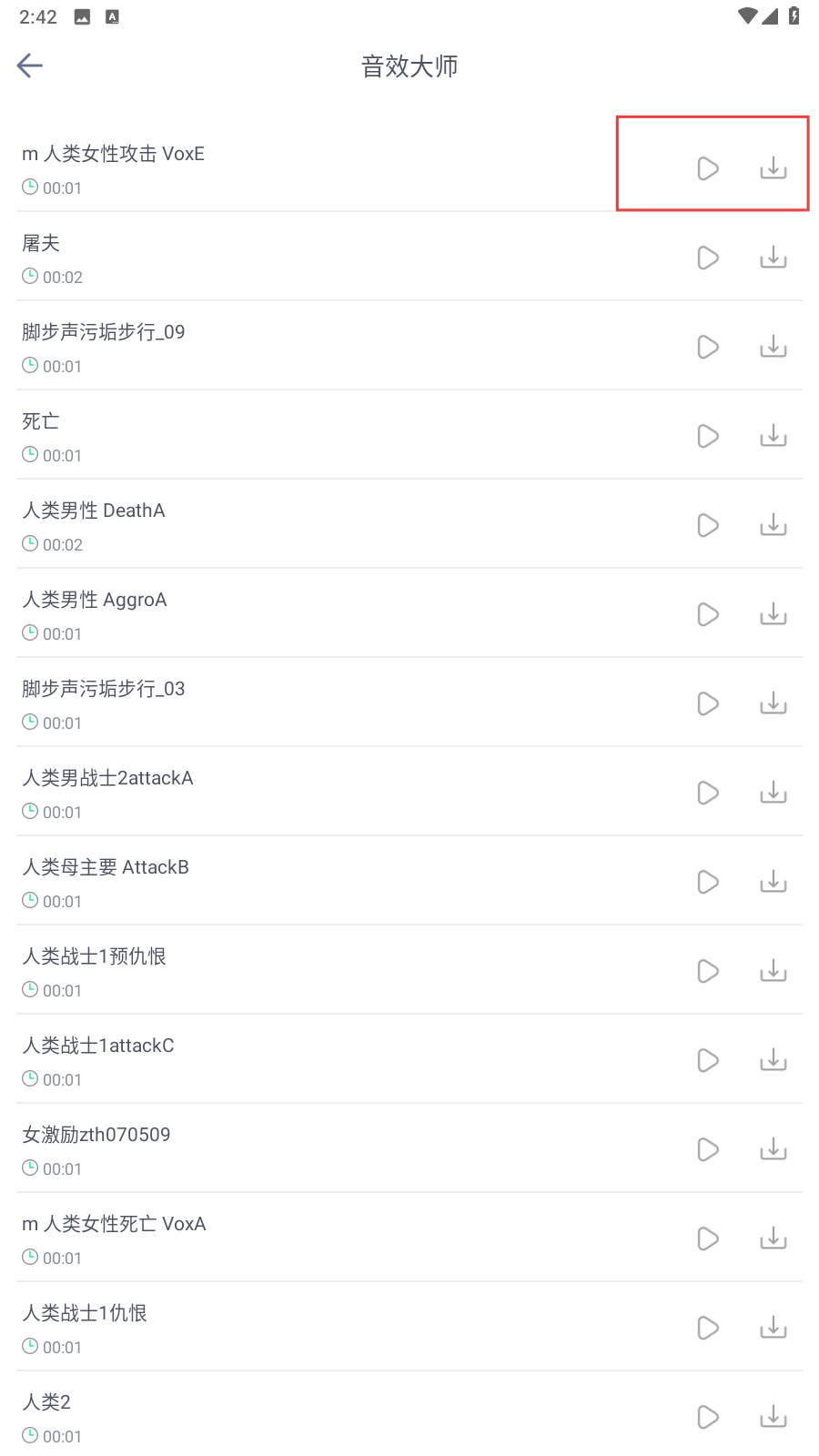Download the m 人类女性攻击 VoxE sound
The image size is (819, 1456).
tap(773, 167)
